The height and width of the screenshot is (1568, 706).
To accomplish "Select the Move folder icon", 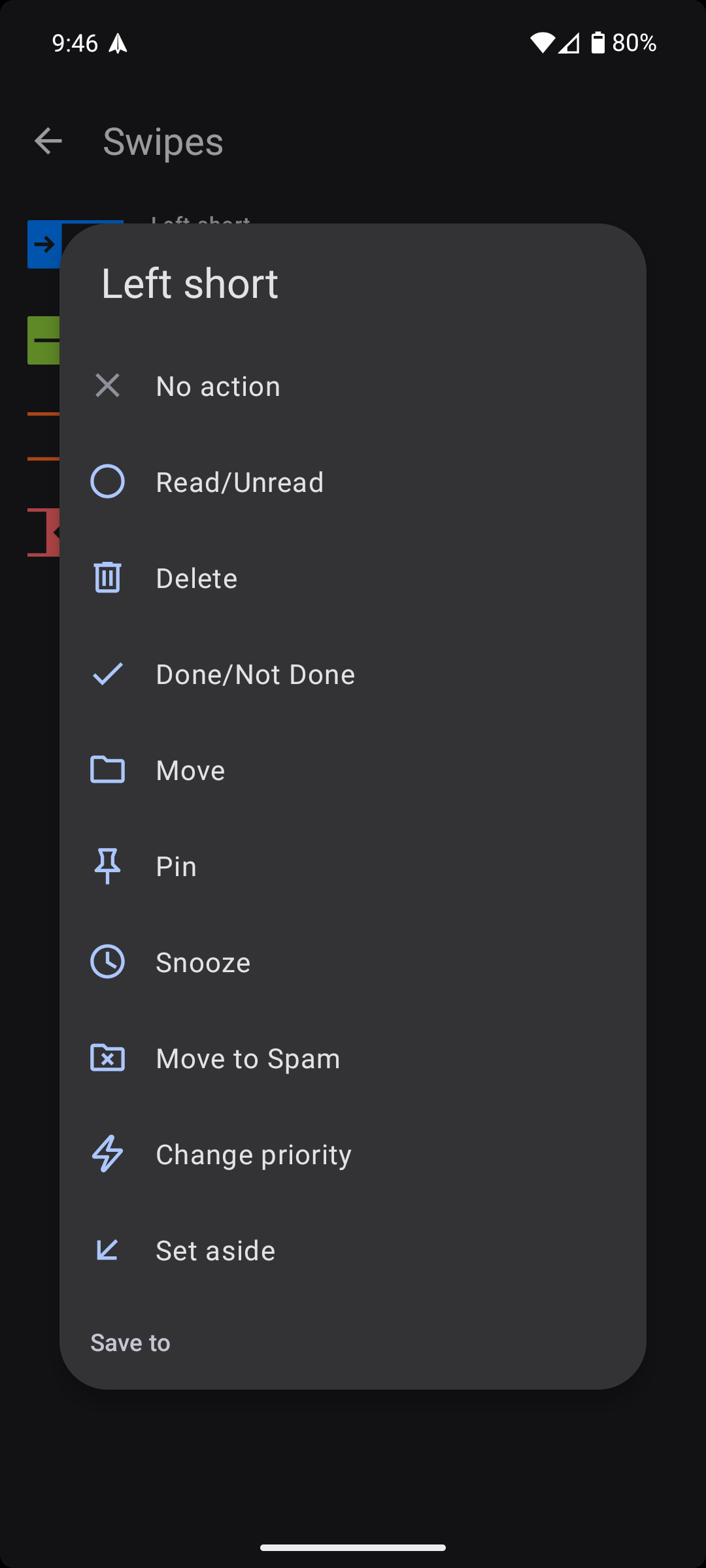I will [x=108, y=770].
